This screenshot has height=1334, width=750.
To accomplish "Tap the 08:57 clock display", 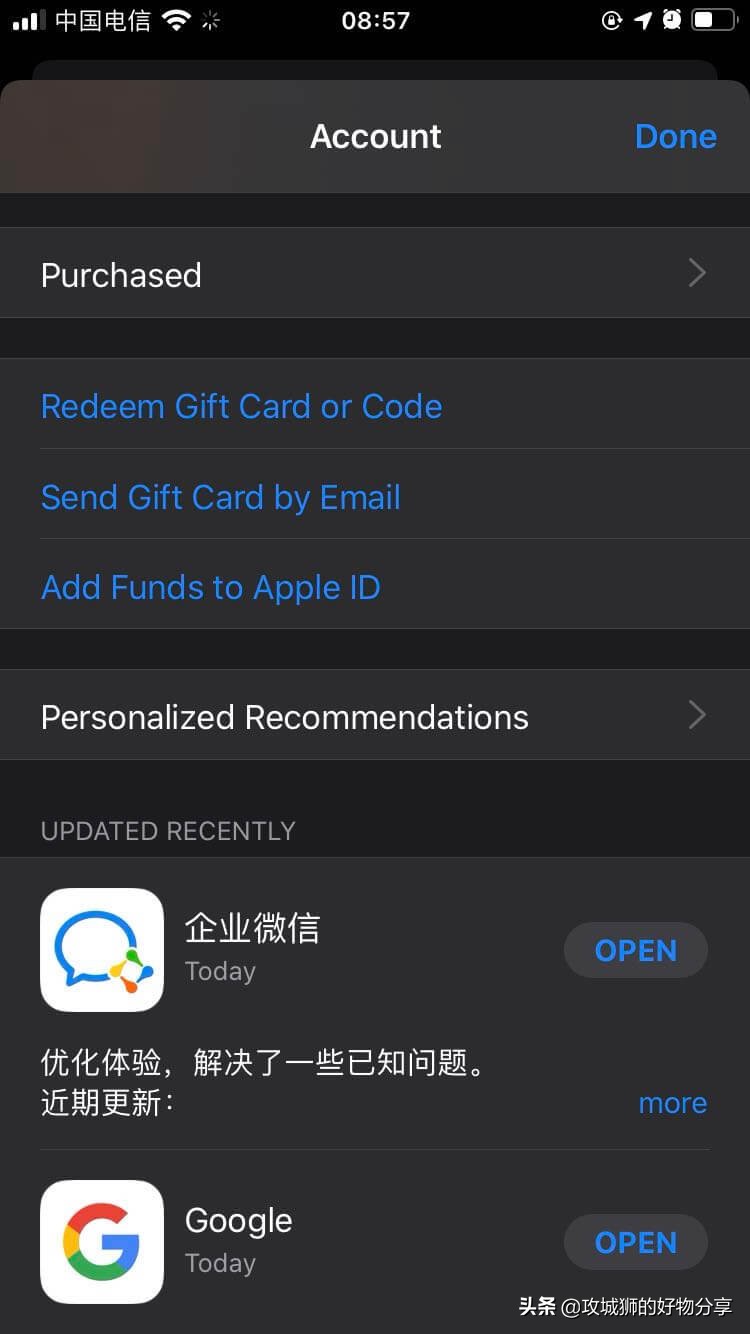I will (x=377, y=20).
